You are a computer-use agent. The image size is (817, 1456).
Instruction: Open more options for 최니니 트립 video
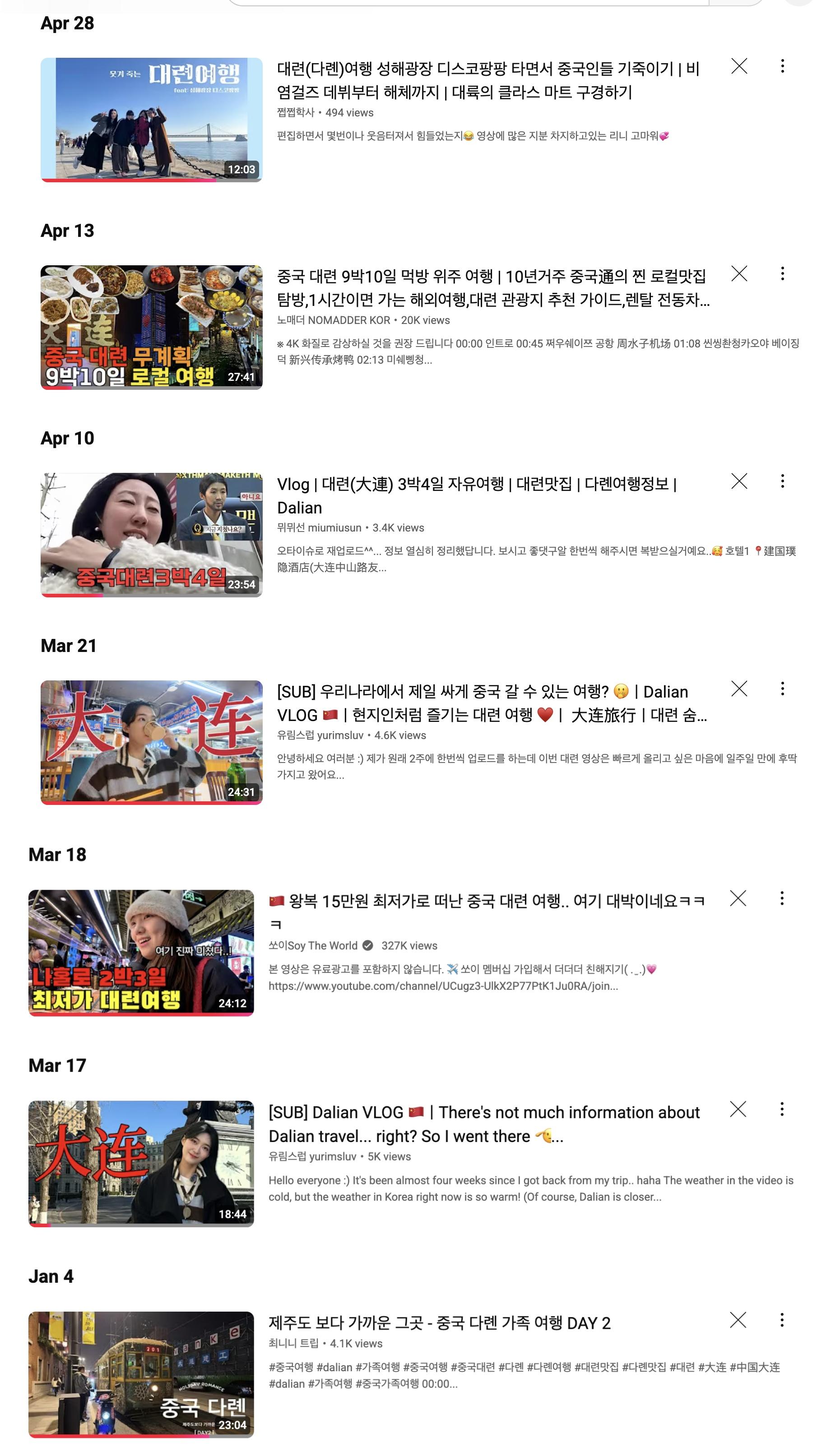781,1320
